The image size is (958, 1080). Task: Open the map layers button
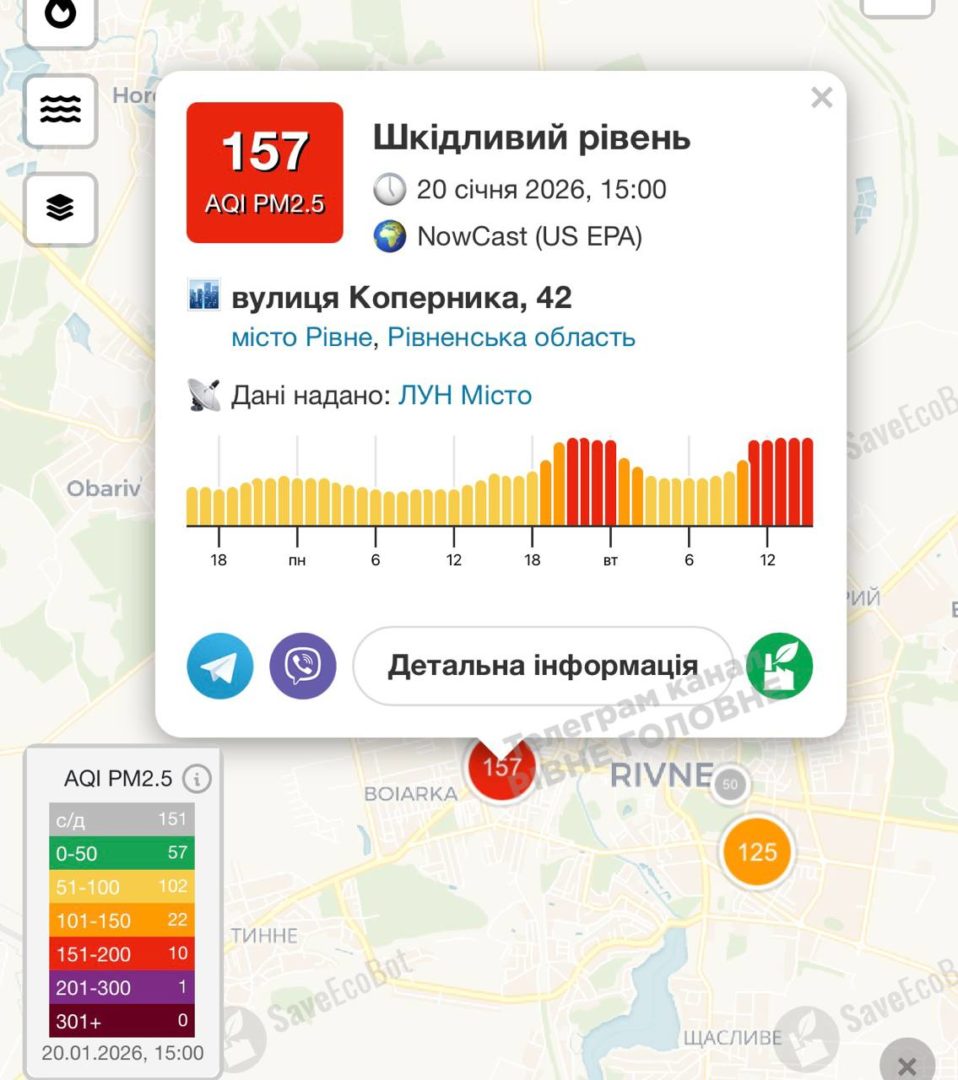point(60,208)
